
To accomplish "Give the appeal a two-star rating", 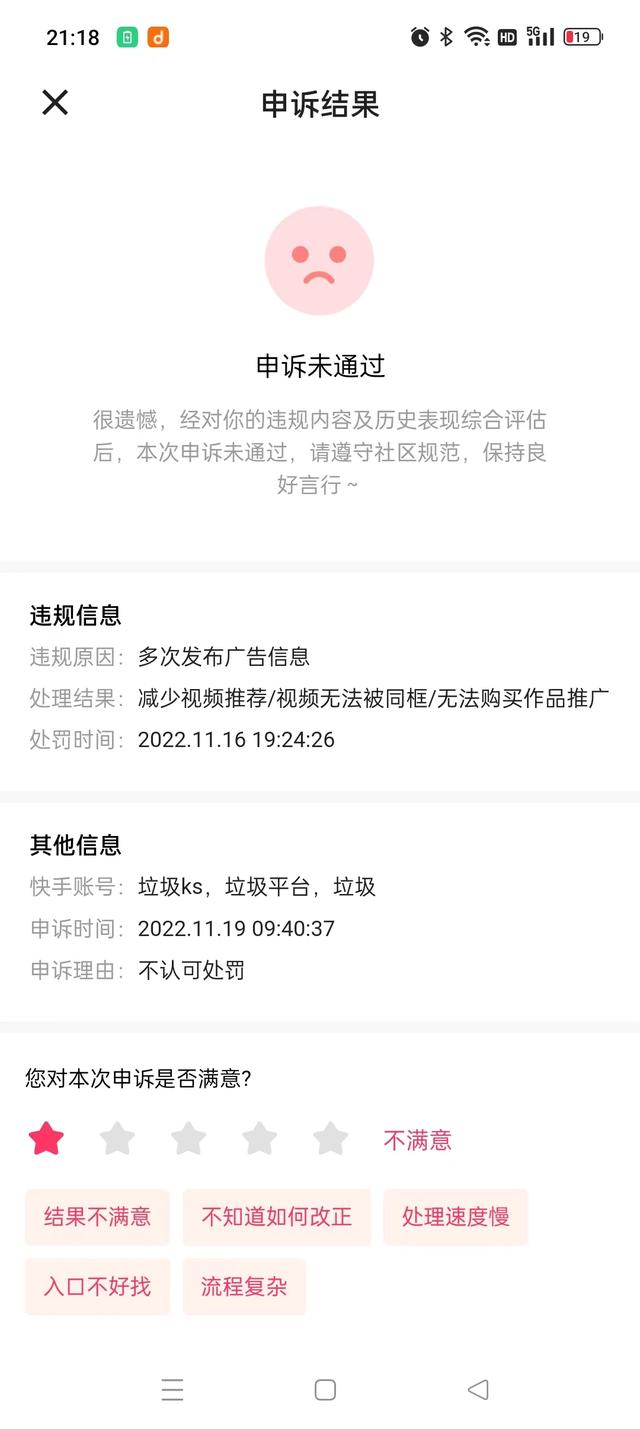I will coord(117,1138).
